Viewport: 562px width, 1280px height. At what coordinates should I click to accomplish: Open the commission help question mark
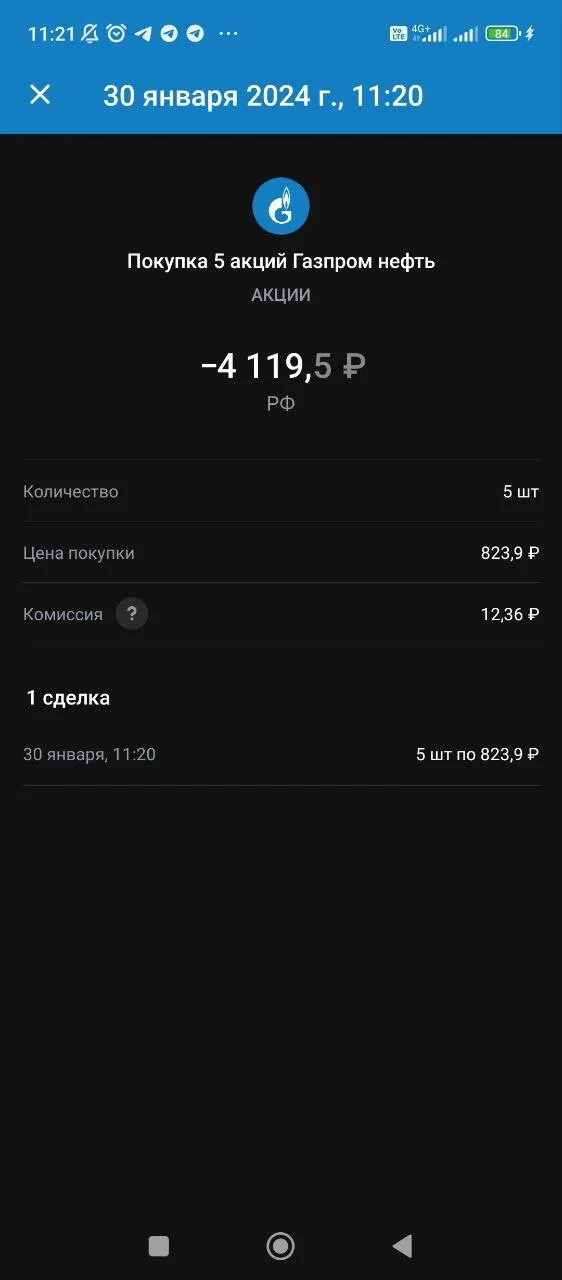(132, 614)
